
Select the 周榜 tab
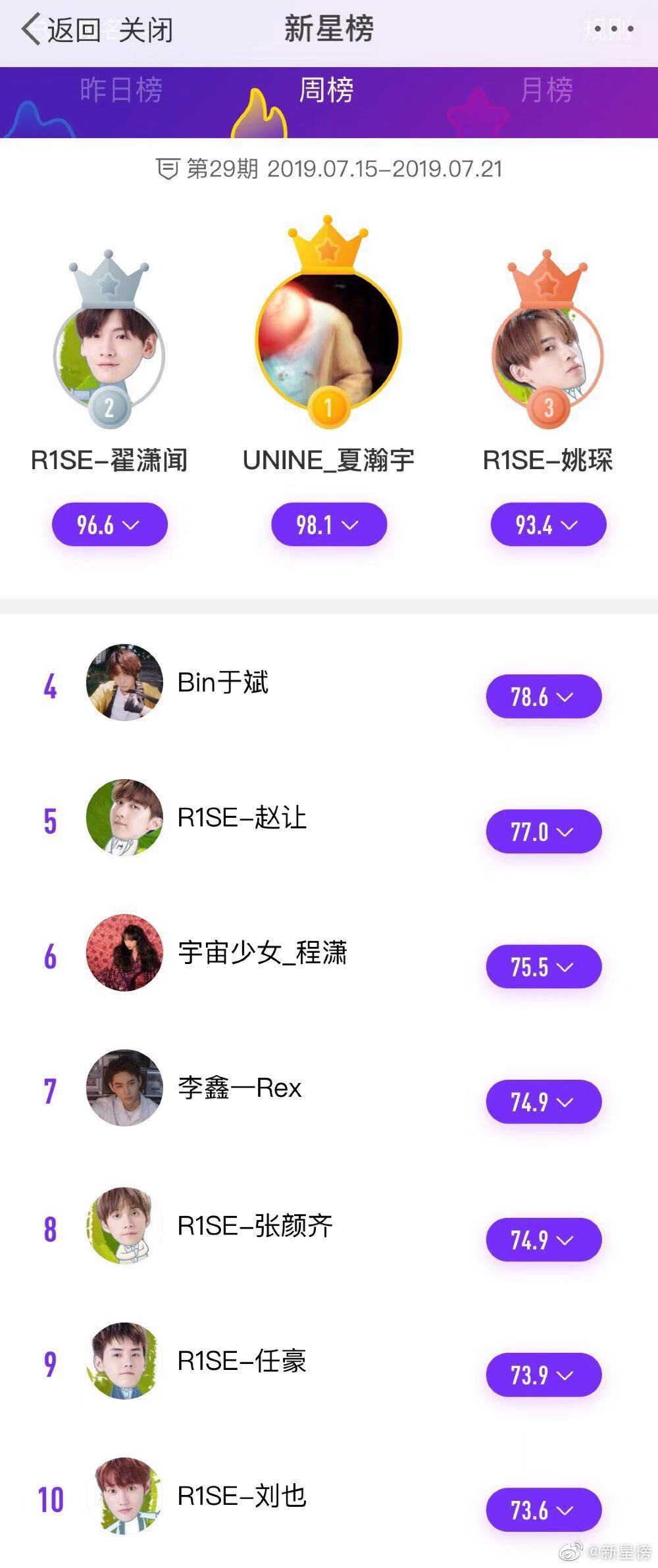pyautogui.click(x=326, y=90)
